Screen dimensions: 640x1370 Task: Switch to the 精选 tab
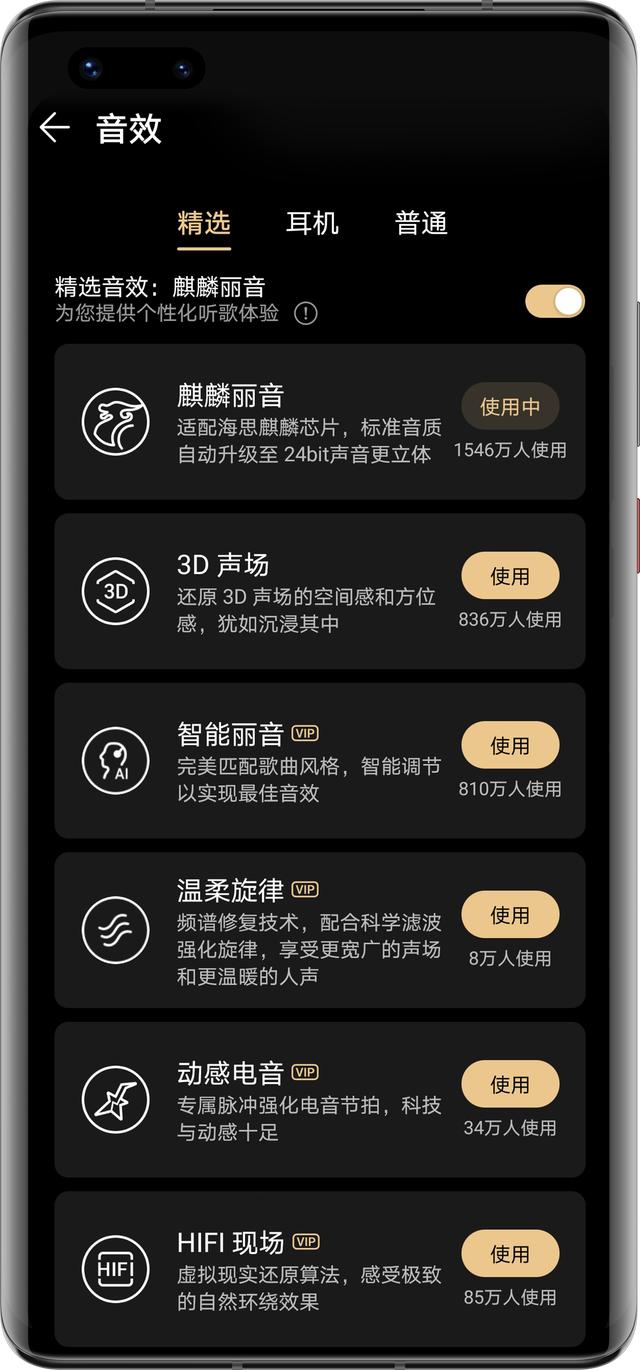[204, 223]
